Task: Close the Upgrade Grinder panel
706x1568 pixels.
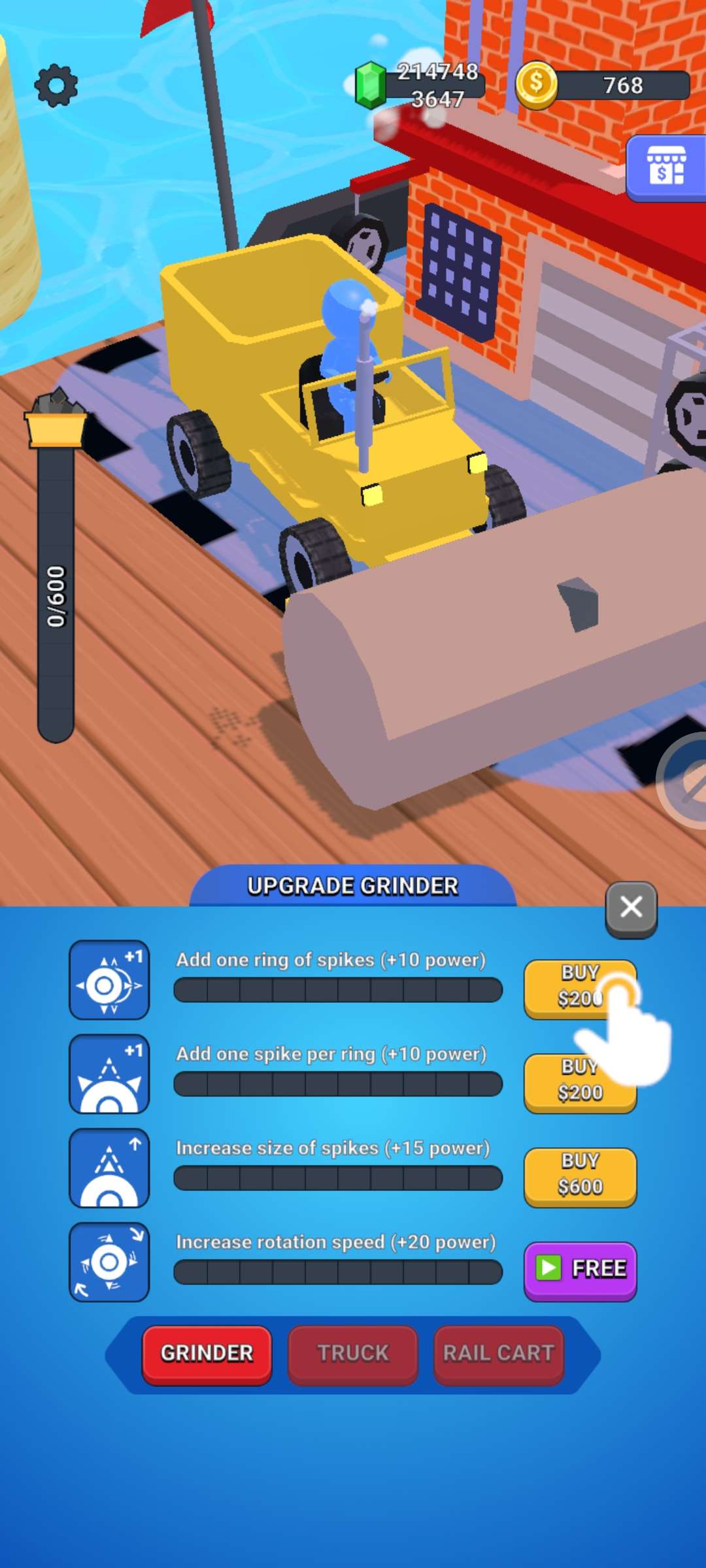Action: 631,907
